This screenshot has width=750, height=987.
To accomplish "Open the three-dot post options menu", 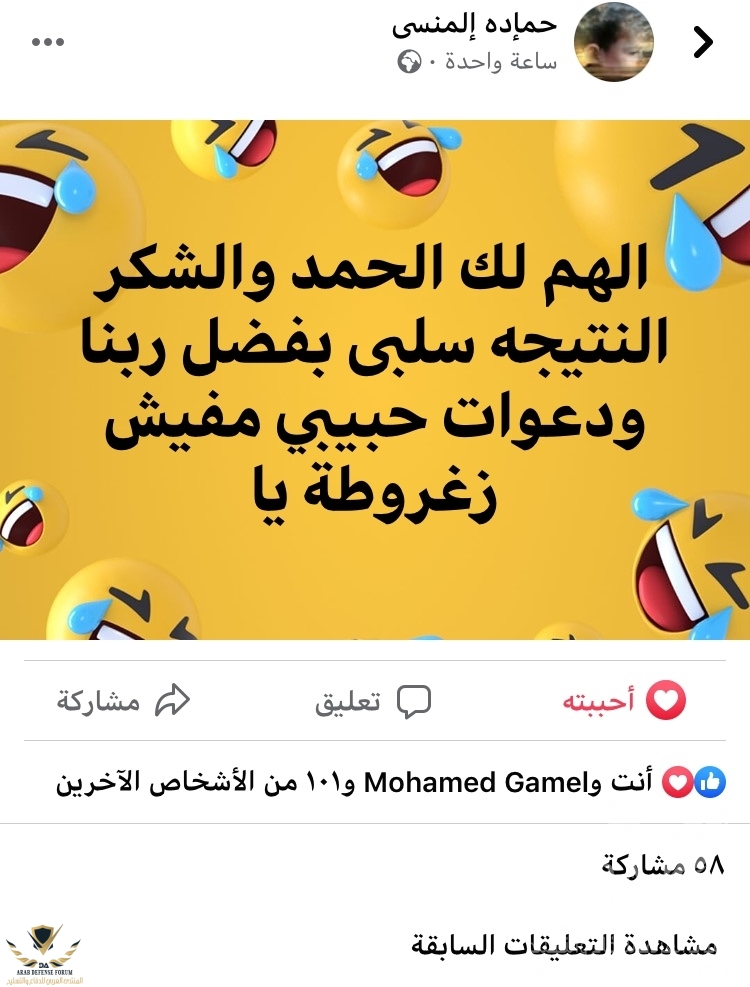I will coord(48,43).
